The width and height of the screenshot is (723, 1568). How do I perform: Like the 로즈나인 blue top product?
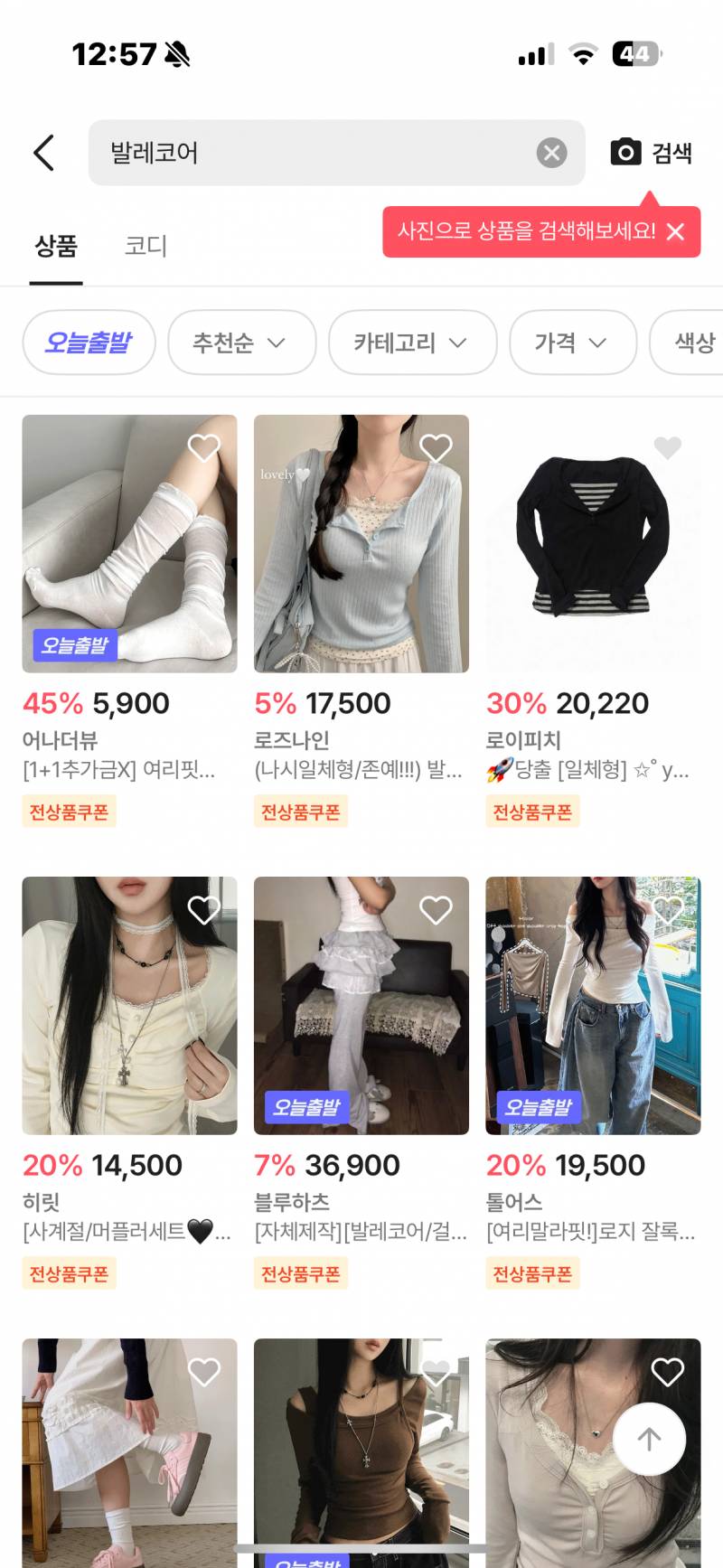(x=436, y=446)
